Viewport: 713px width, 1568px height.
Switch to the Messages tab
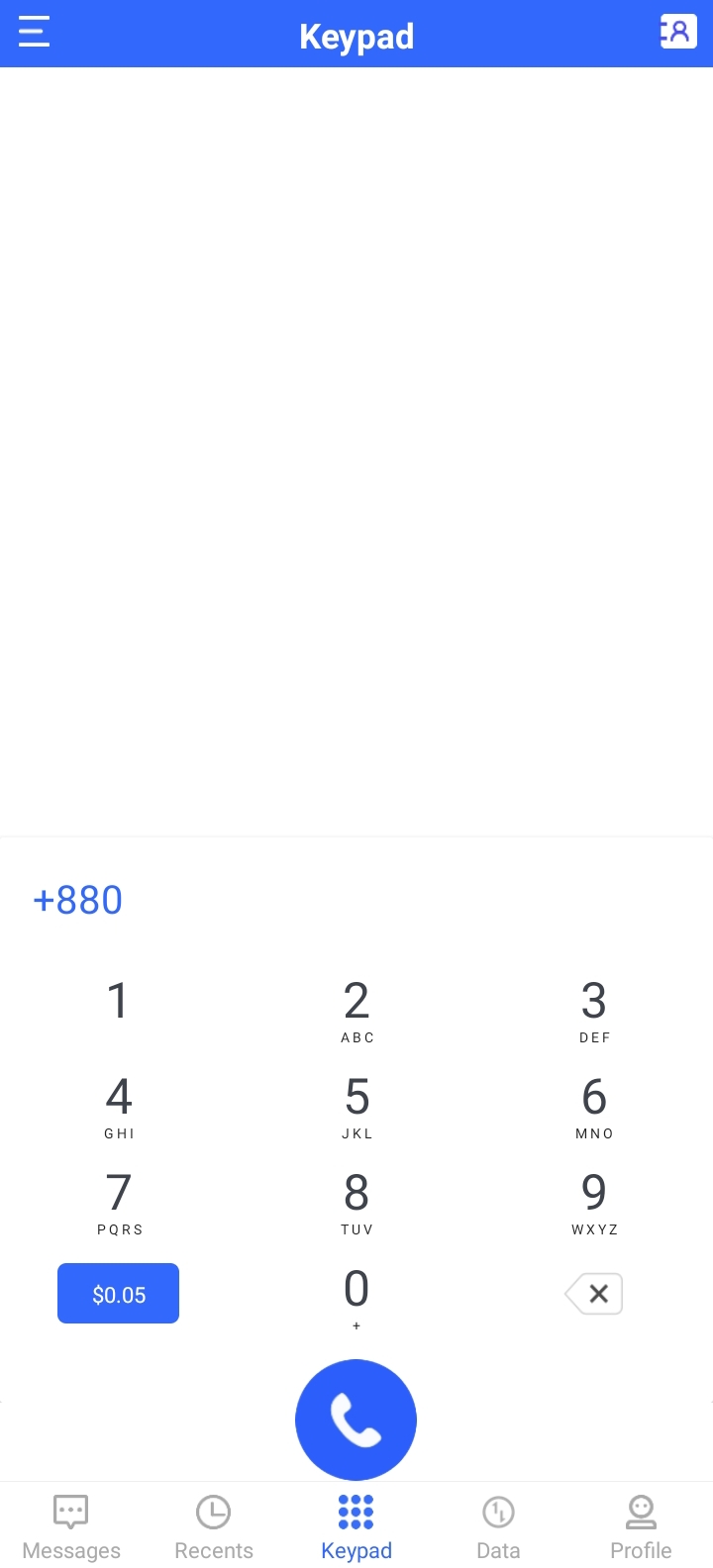pyautogui.click(x=71, y=1527)
